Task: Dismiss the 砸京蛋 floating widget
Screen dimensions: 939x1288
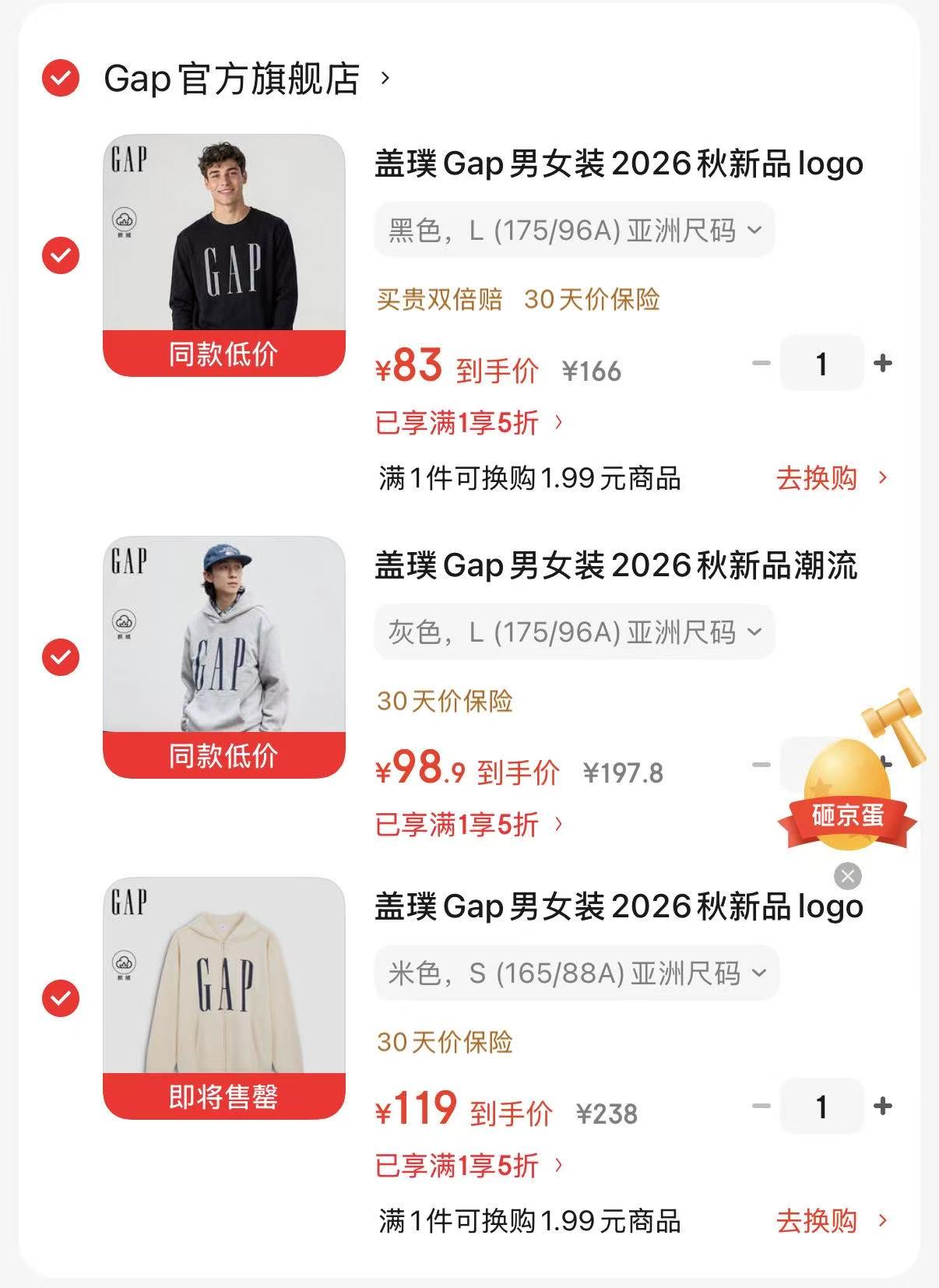Action: (848, 876)
